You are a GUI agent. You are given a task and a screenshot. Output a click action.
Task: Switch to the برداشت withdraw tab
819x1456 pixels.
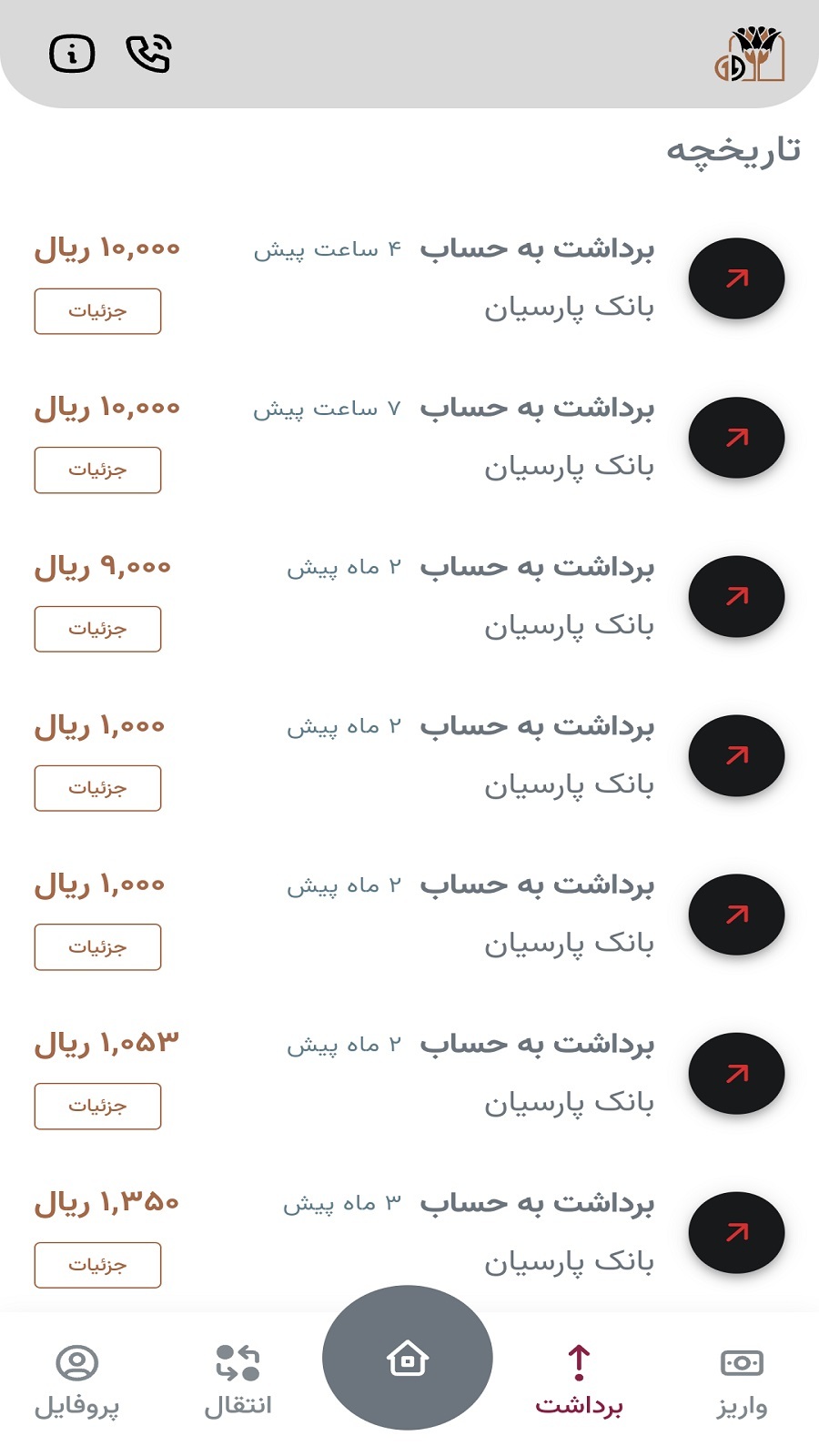click(x=579, y=1379)
